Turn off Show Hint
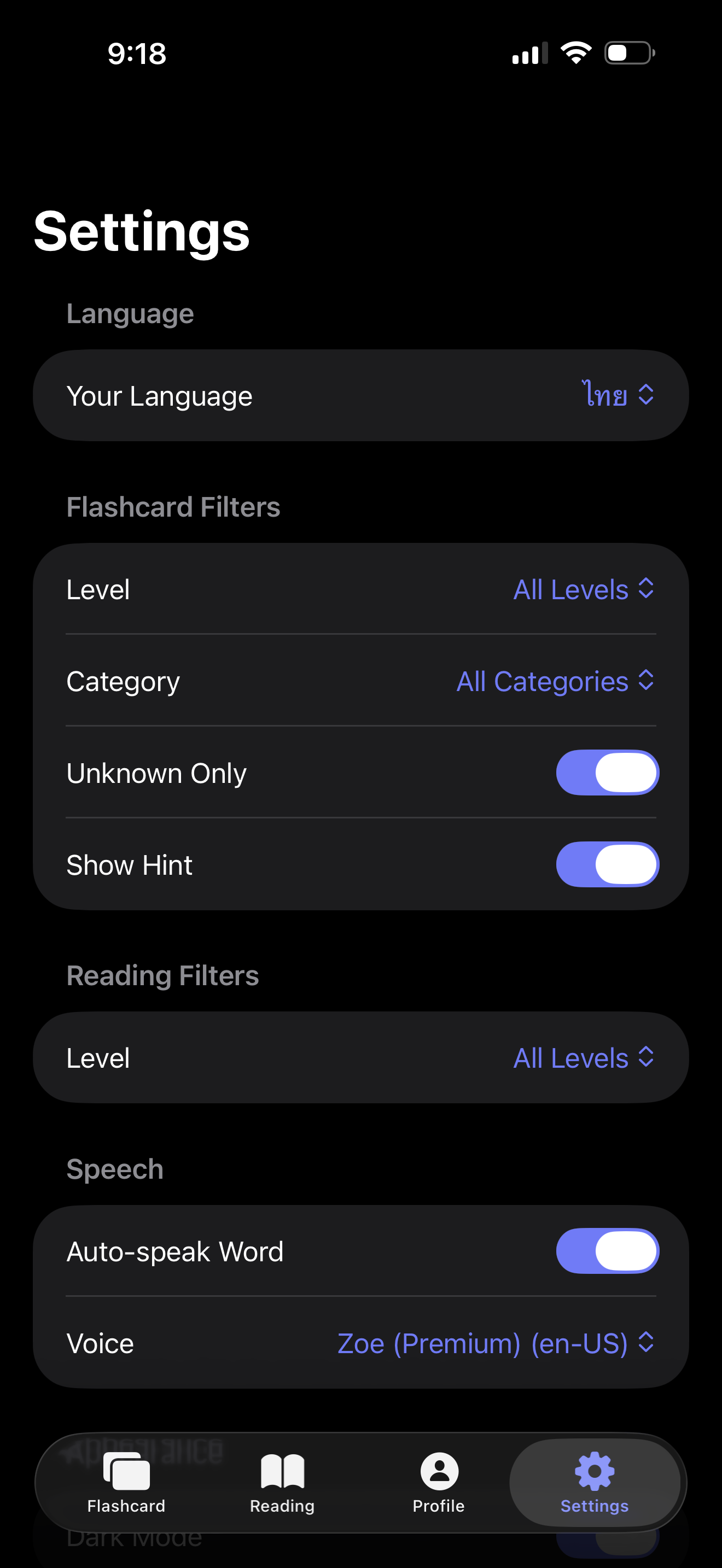This screenshot has width=722, height=1568. click(x=607, y=864)
